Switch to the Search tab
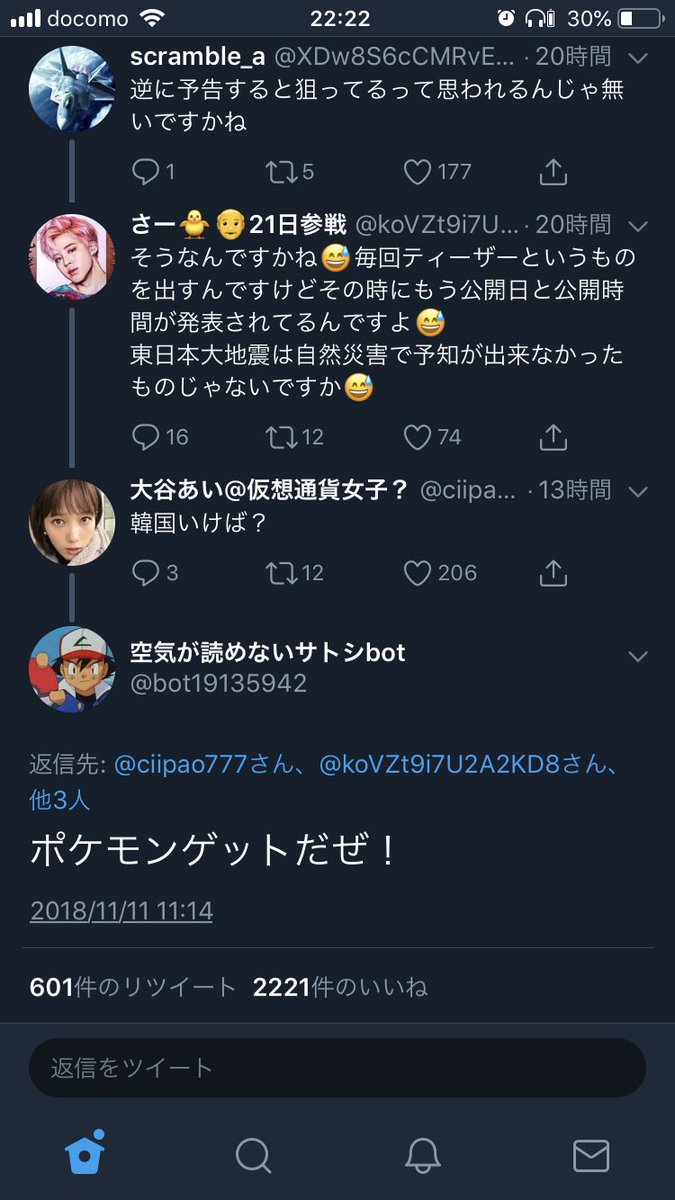675x1200 pixels. click(x=253, y=1155)
